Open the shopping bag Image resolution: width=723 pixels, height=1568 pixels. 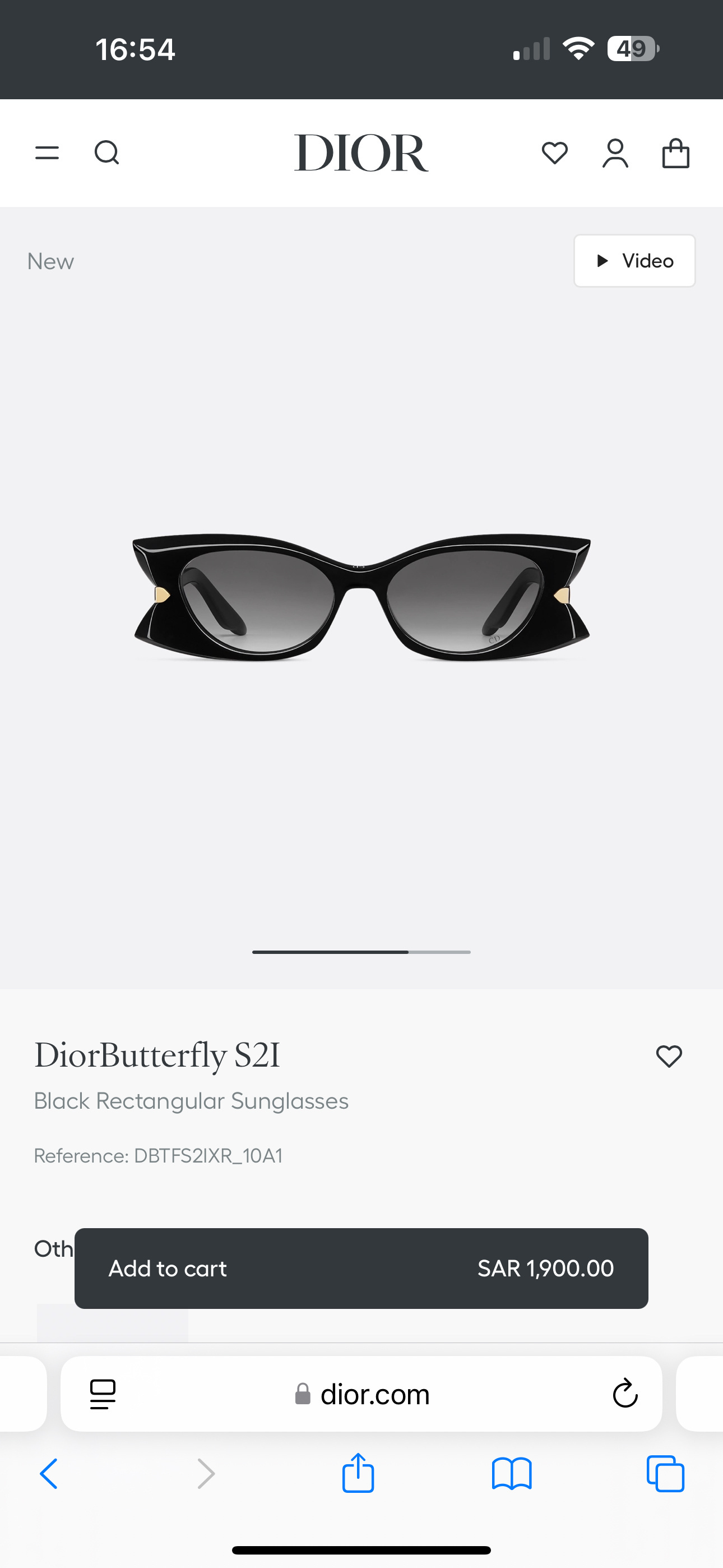point(675,153)
